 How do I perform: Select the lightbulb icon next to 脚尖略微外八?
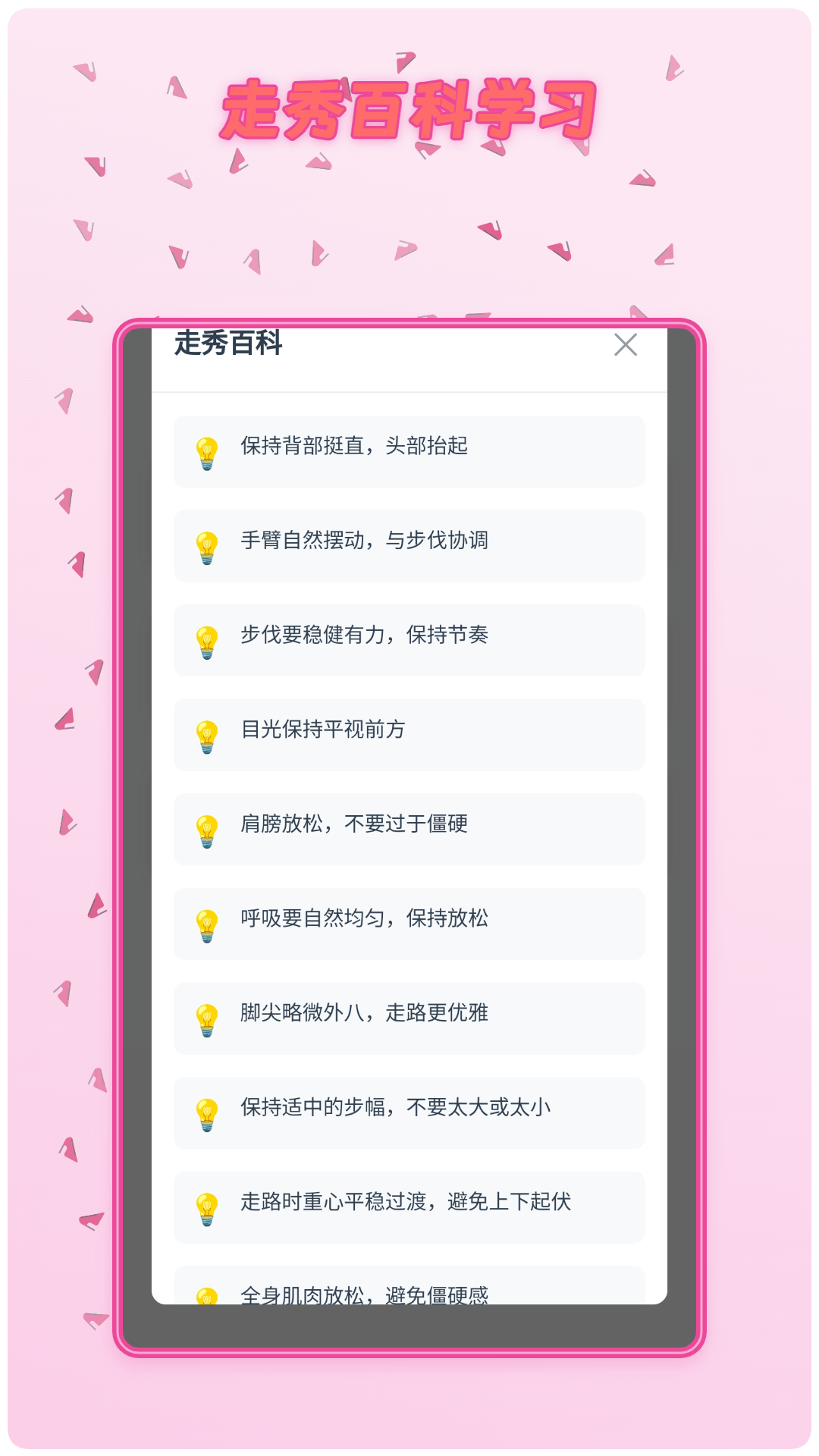tap(207, 1016)
